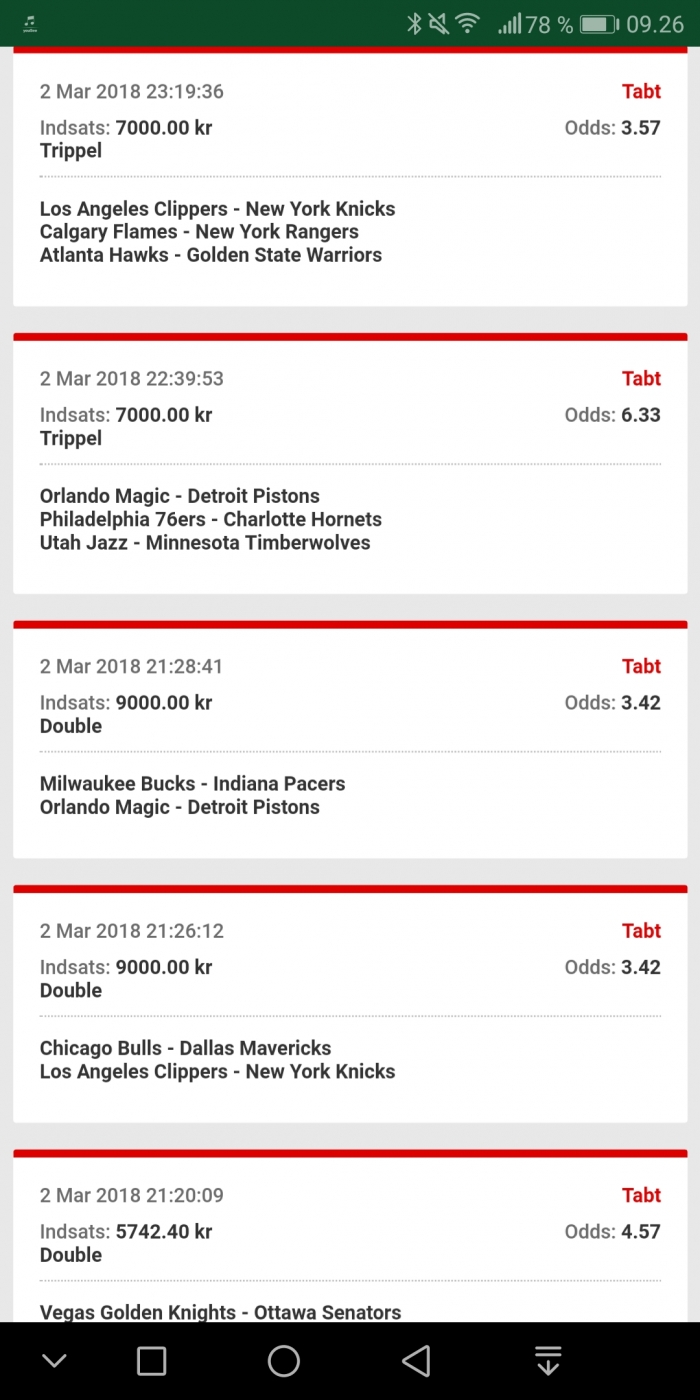The height and width of the screenshot is (1400, 700).
Task: Open the 22:39:53 Trippel bet with Utah Jazz
Action: [x=350, y=463]
